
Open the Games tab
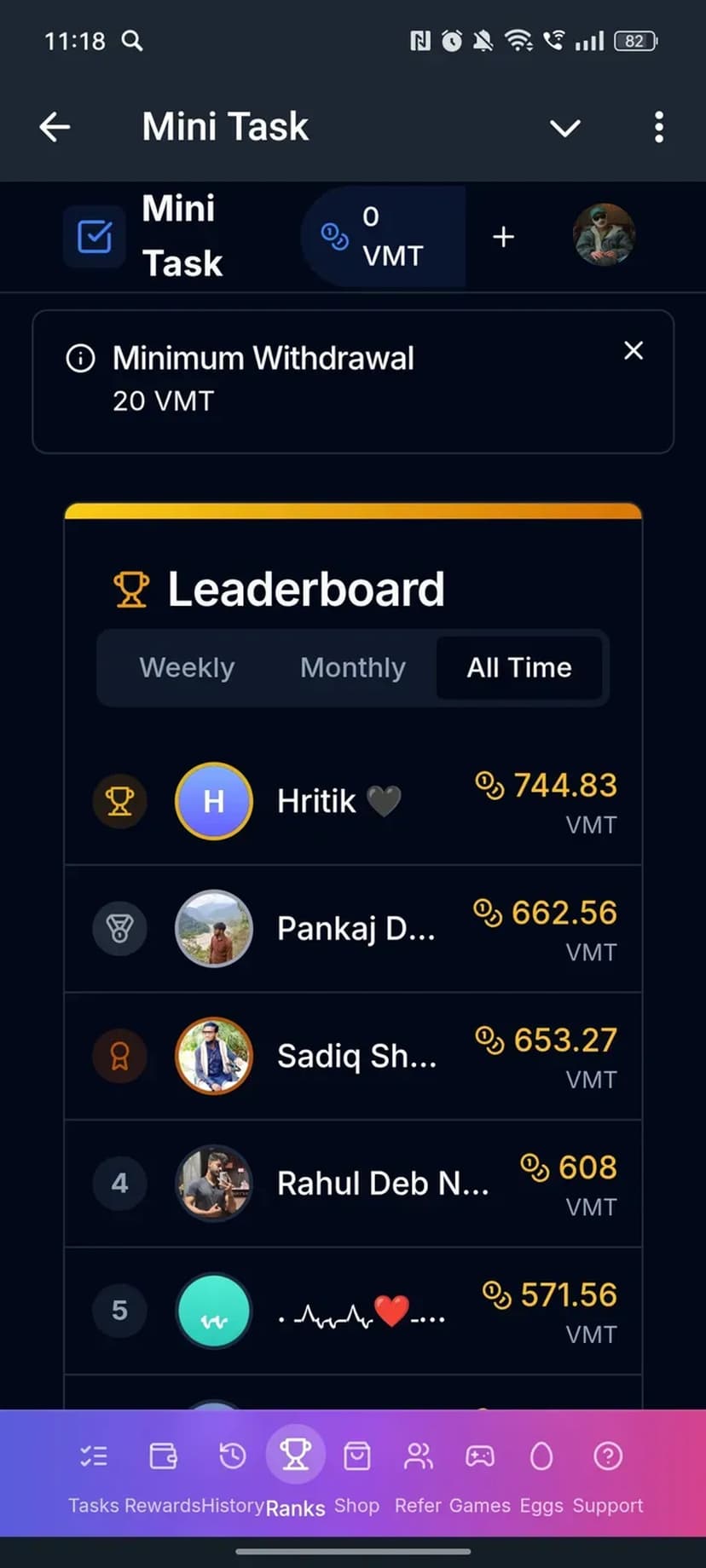[x=480, y=1473]
